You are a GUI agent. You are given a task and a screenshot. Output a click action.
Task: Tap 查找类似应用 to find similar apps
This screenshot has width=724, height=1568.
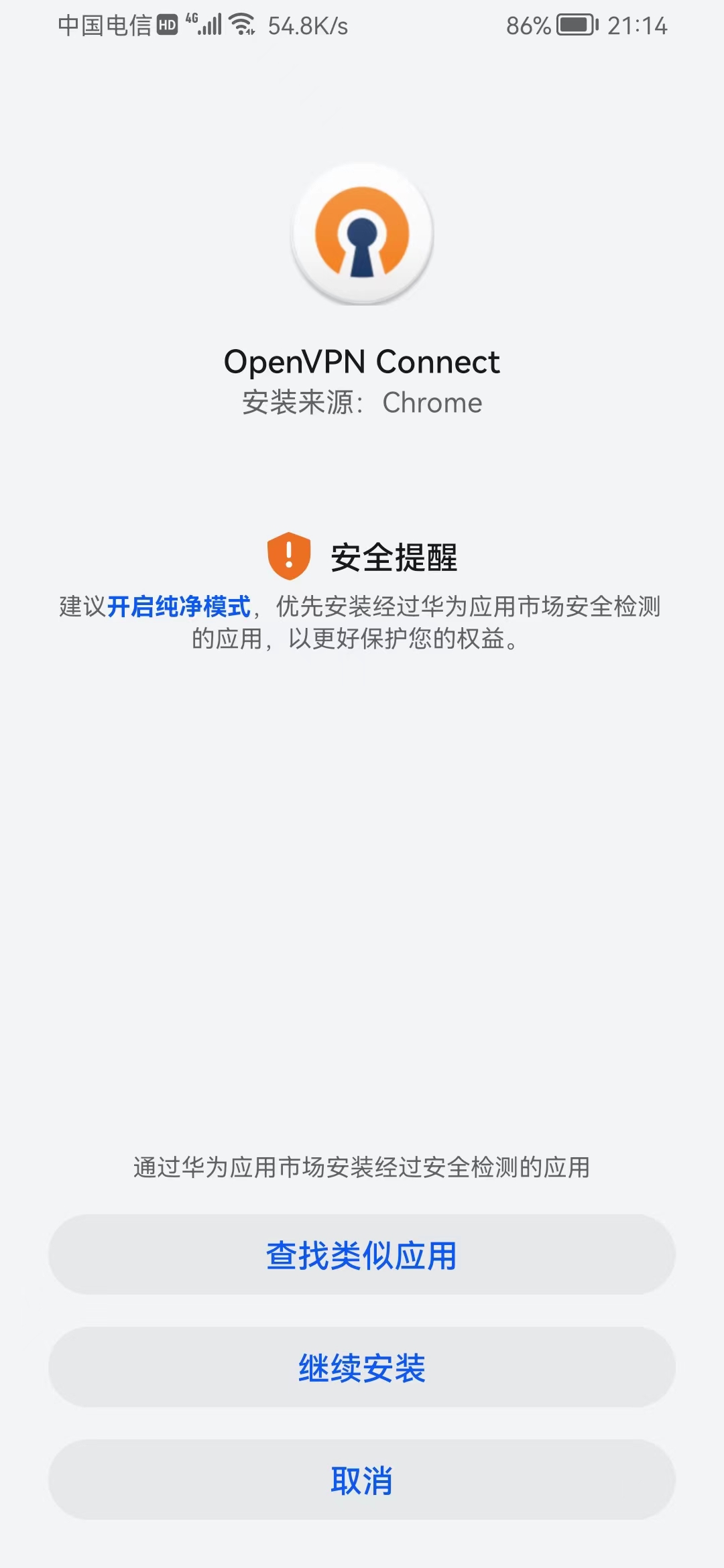(x=362, y=1255)
